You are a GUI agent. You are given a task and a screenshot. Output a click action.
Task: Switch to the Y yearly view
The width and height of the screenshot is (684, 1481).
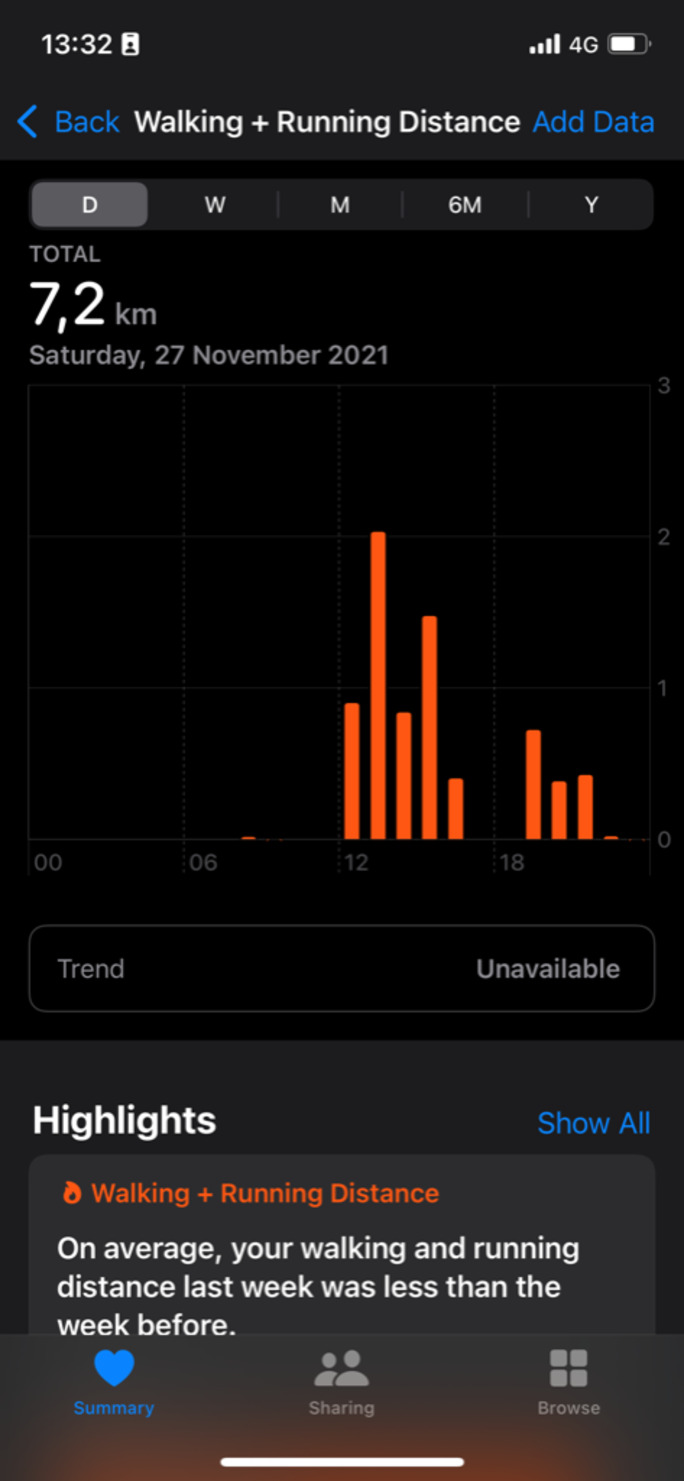(x=591, y=205)
